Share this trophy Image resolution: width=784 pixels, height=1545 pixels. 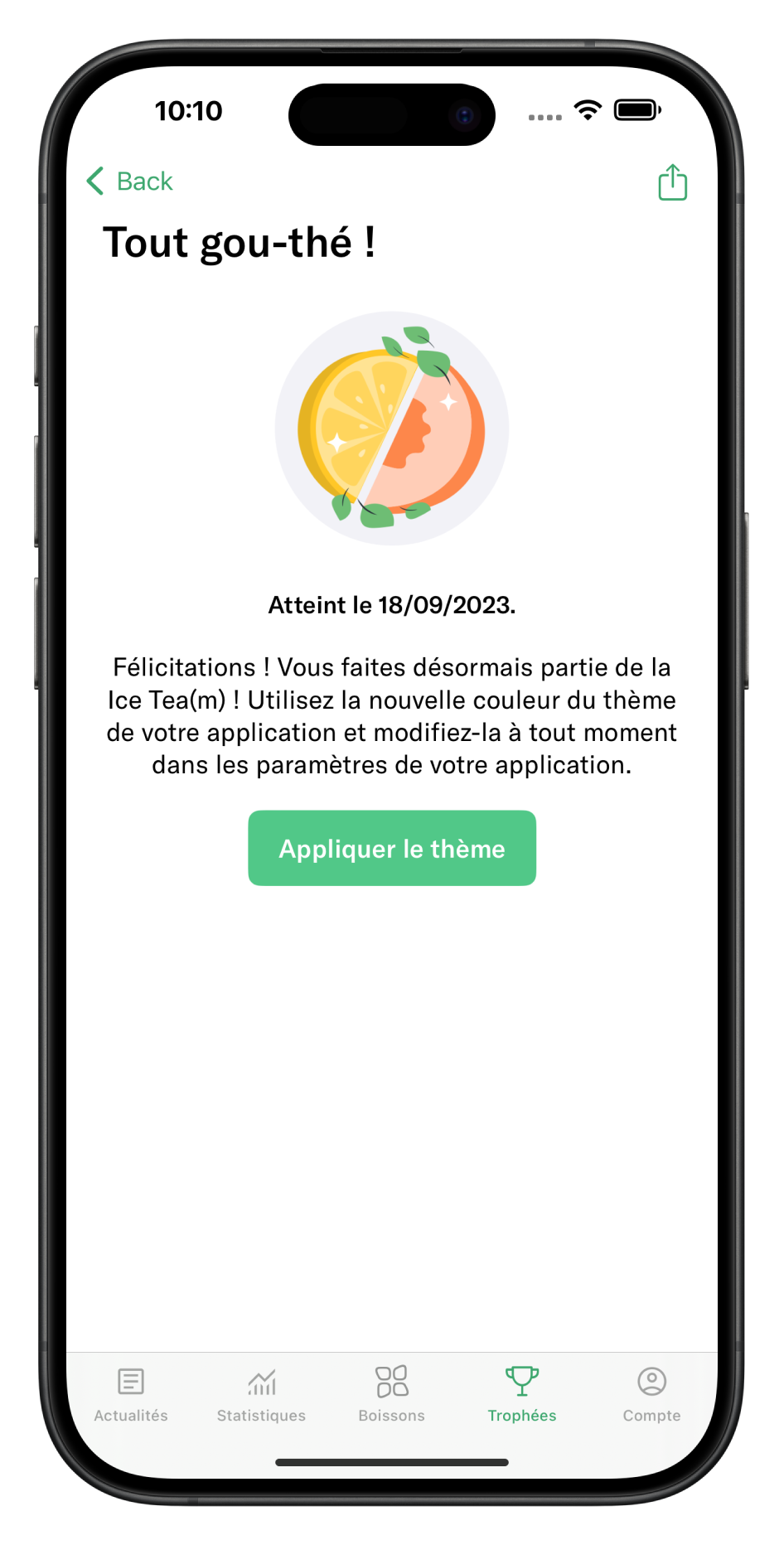(x=672, y=182)
